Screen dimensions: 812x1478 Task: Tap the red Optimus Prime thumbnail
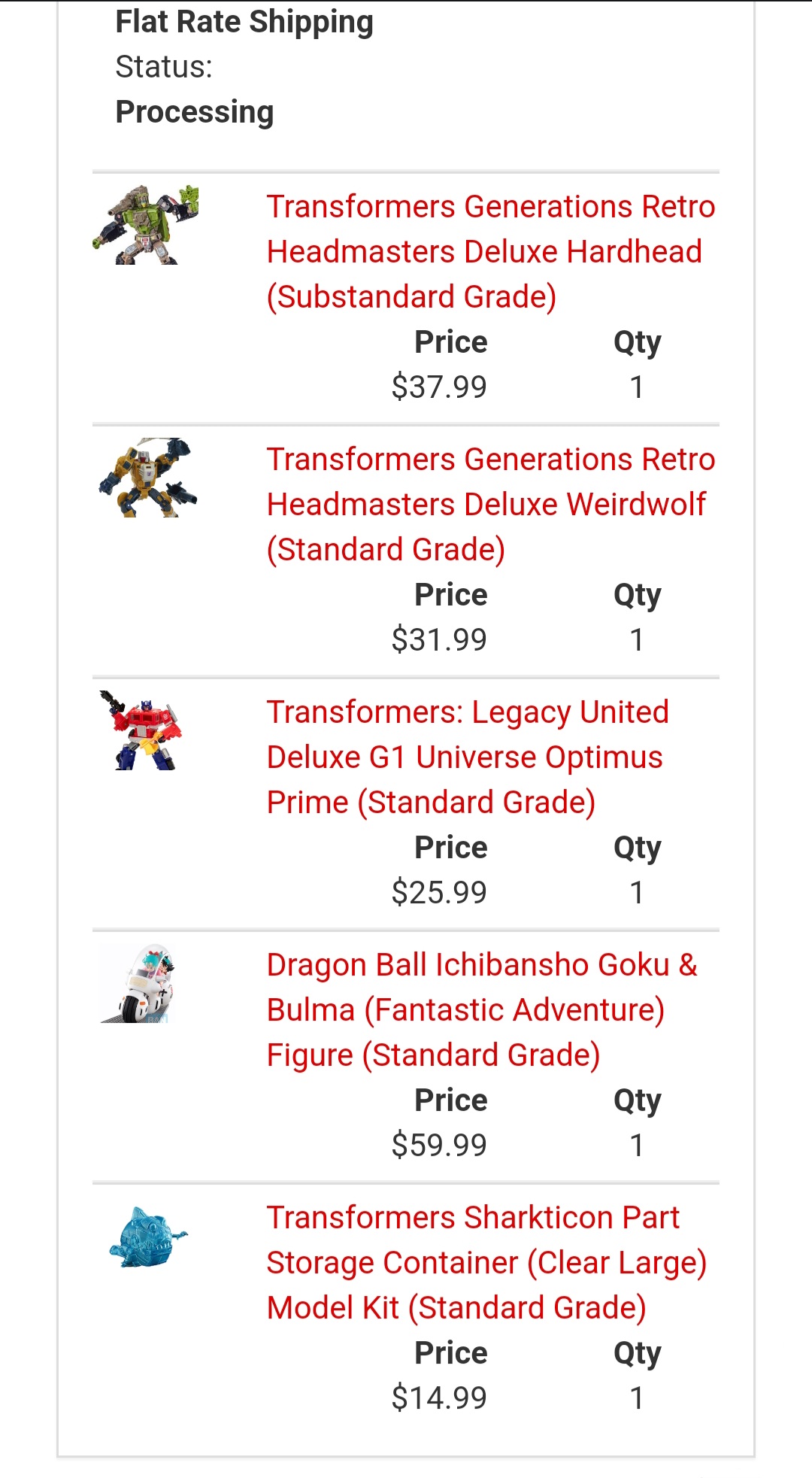click(143, 730)
